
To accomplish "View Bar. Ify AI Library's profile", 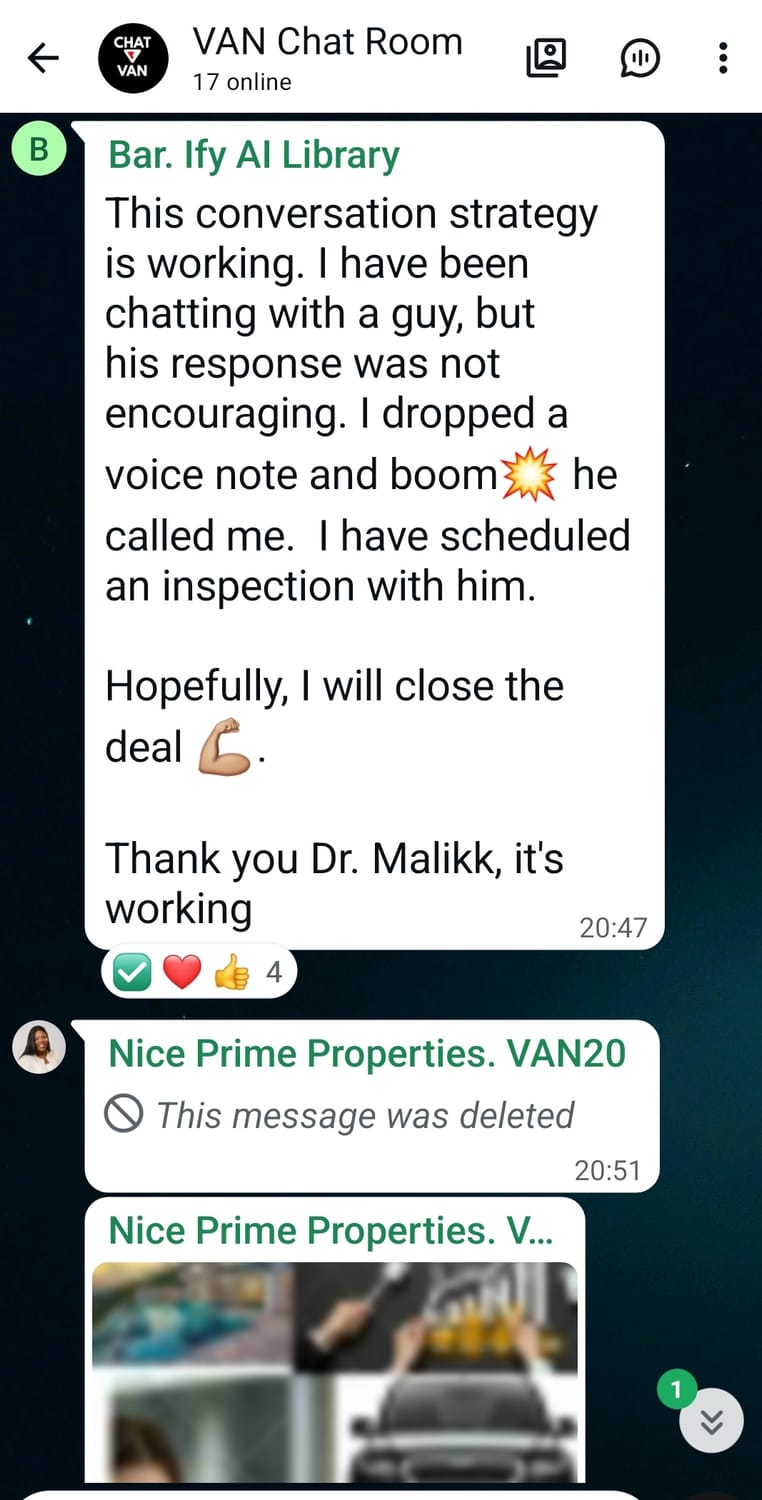I will (38, 150).
